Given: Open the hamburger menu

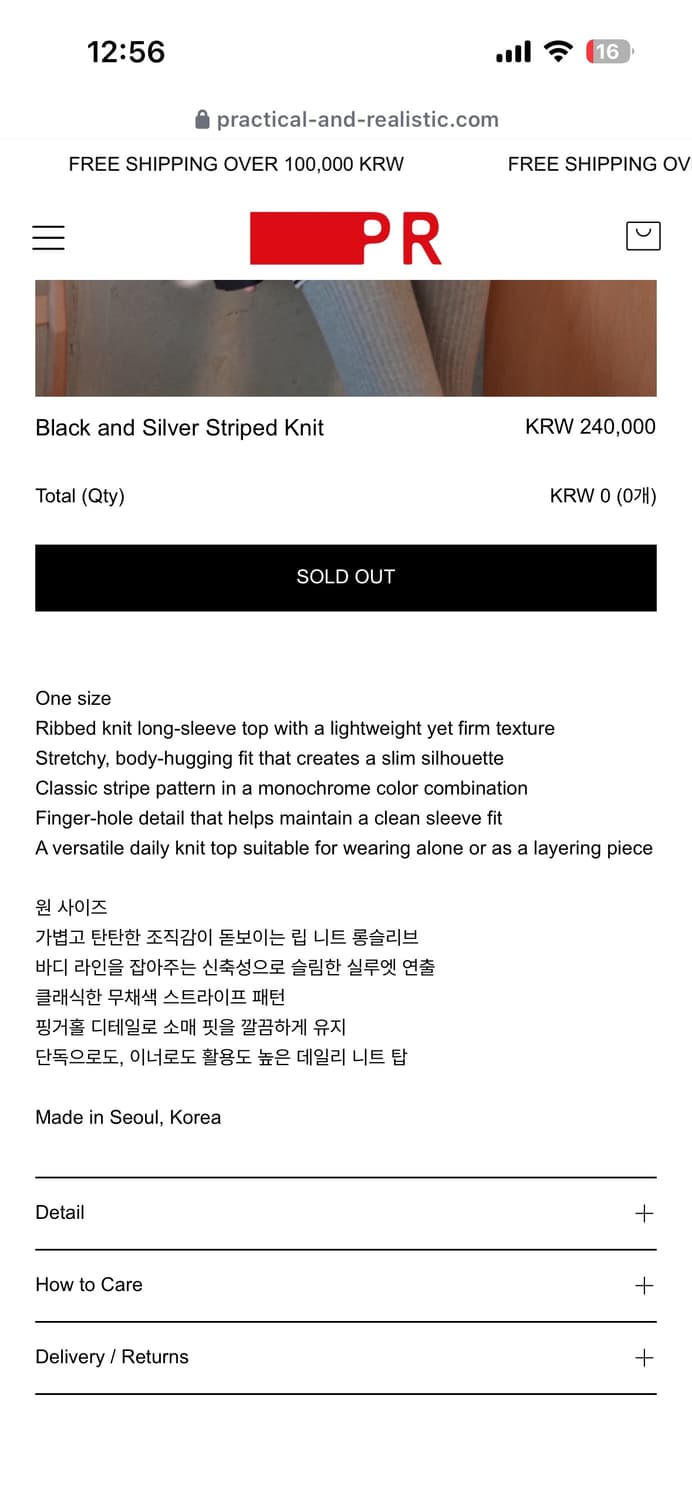Looking at the screenshot, I should coord(48,237).
